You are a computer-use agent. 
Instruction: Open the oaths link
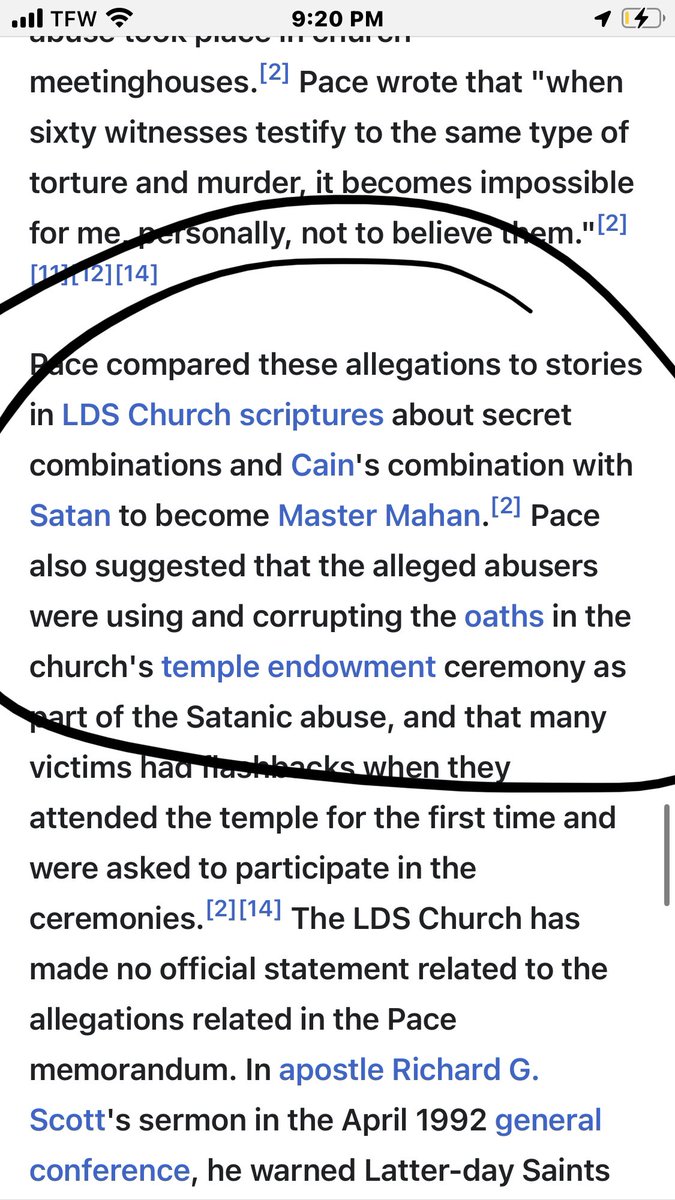pyautogui.click(x=504, y=615)
